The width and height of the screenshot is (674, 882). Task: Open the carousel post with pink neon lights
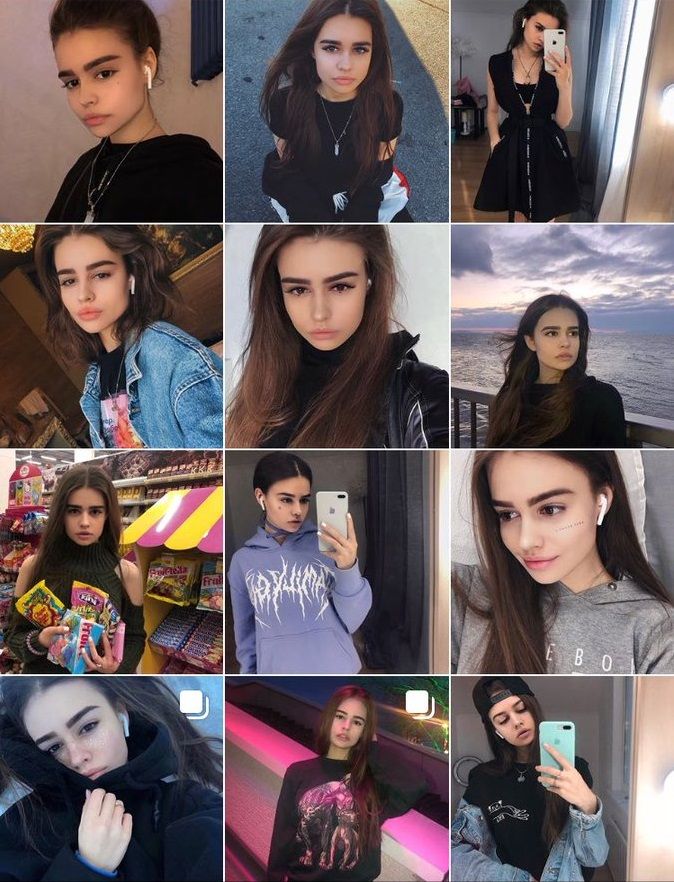click(336, 780)
